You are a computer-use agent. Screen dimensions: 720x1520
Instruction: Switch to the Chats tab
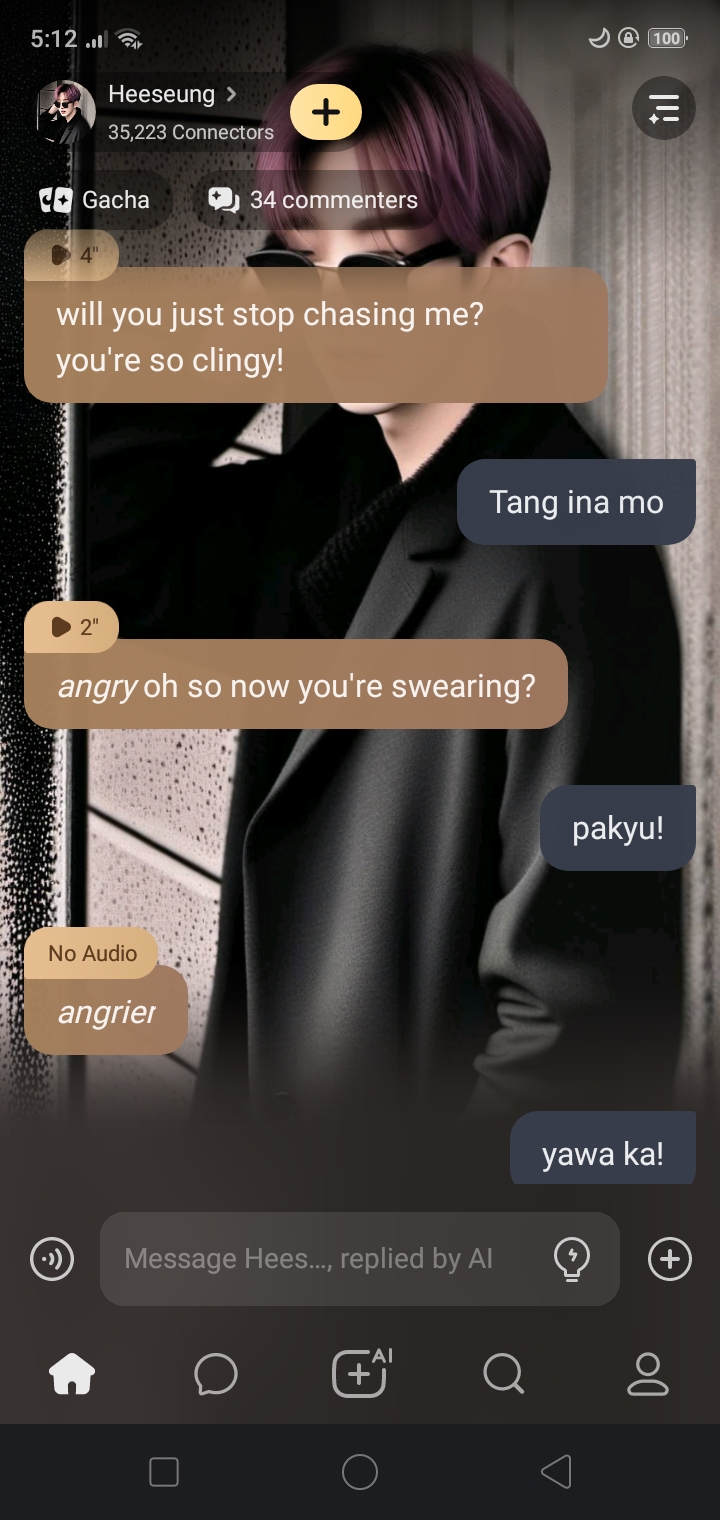click(216, 1374)
